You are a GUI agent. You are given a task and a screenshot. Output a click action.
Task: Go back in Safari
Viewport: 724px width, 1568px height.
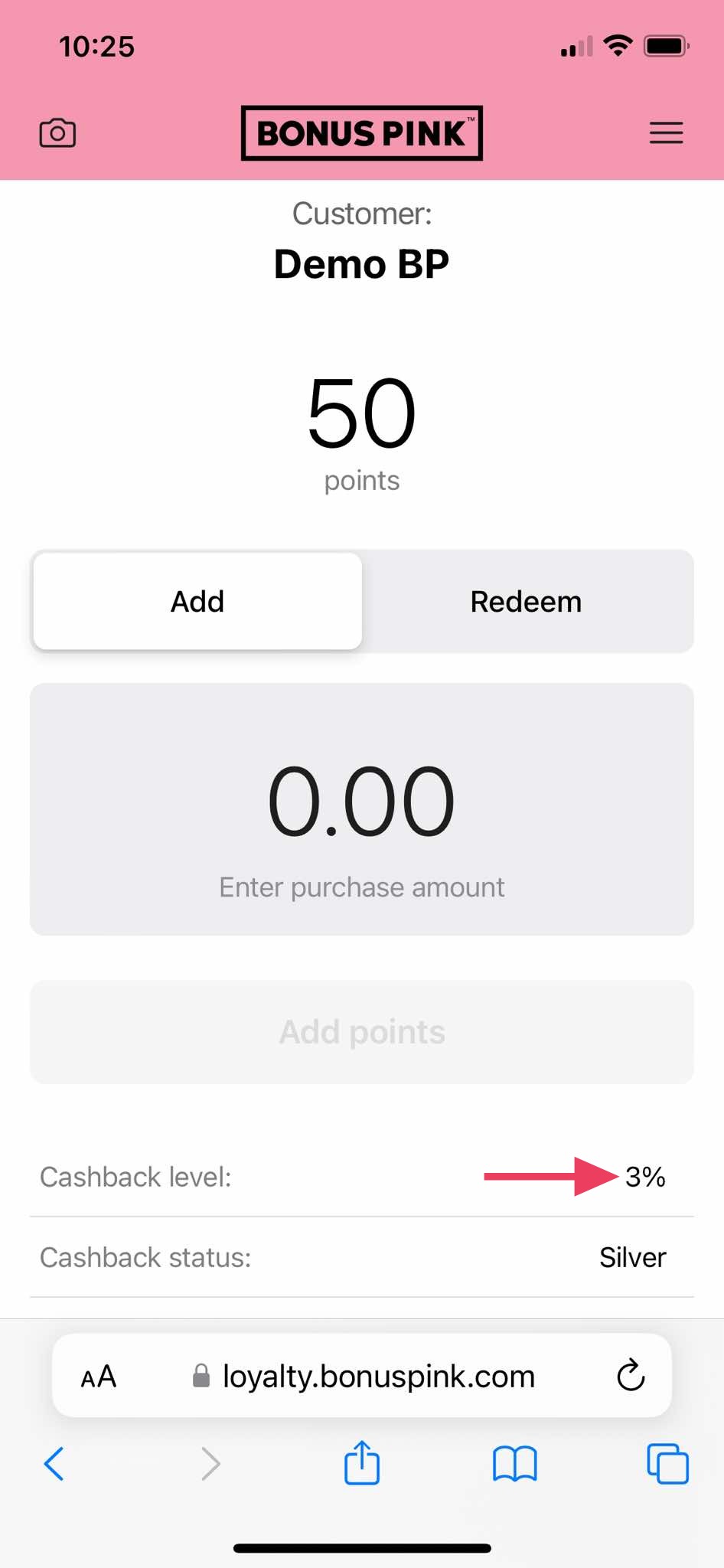click(x=54, y=1464)
